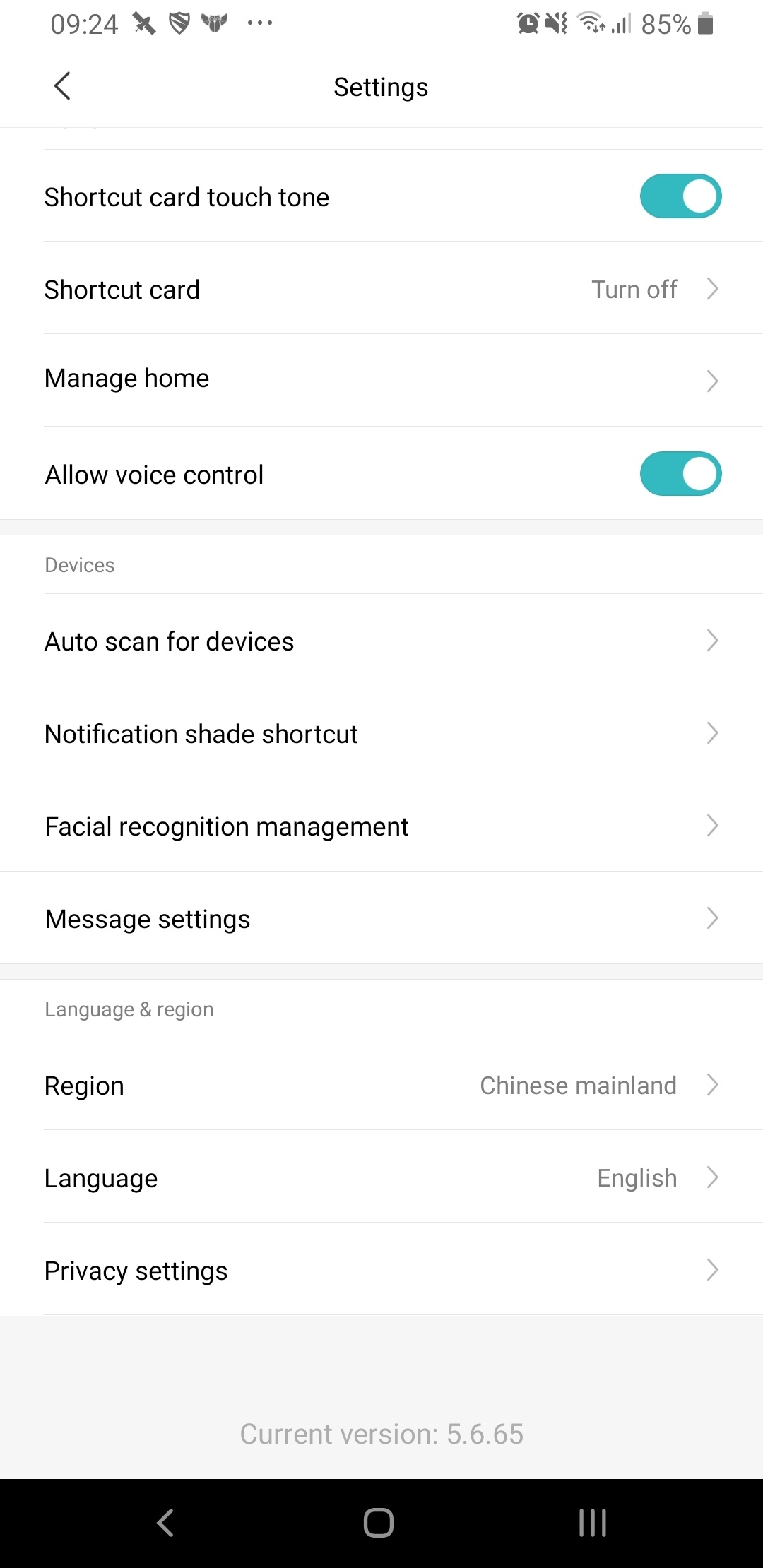Open Message settings
763x1568 pixels.
pyautogui.click(x=381, y=918)
